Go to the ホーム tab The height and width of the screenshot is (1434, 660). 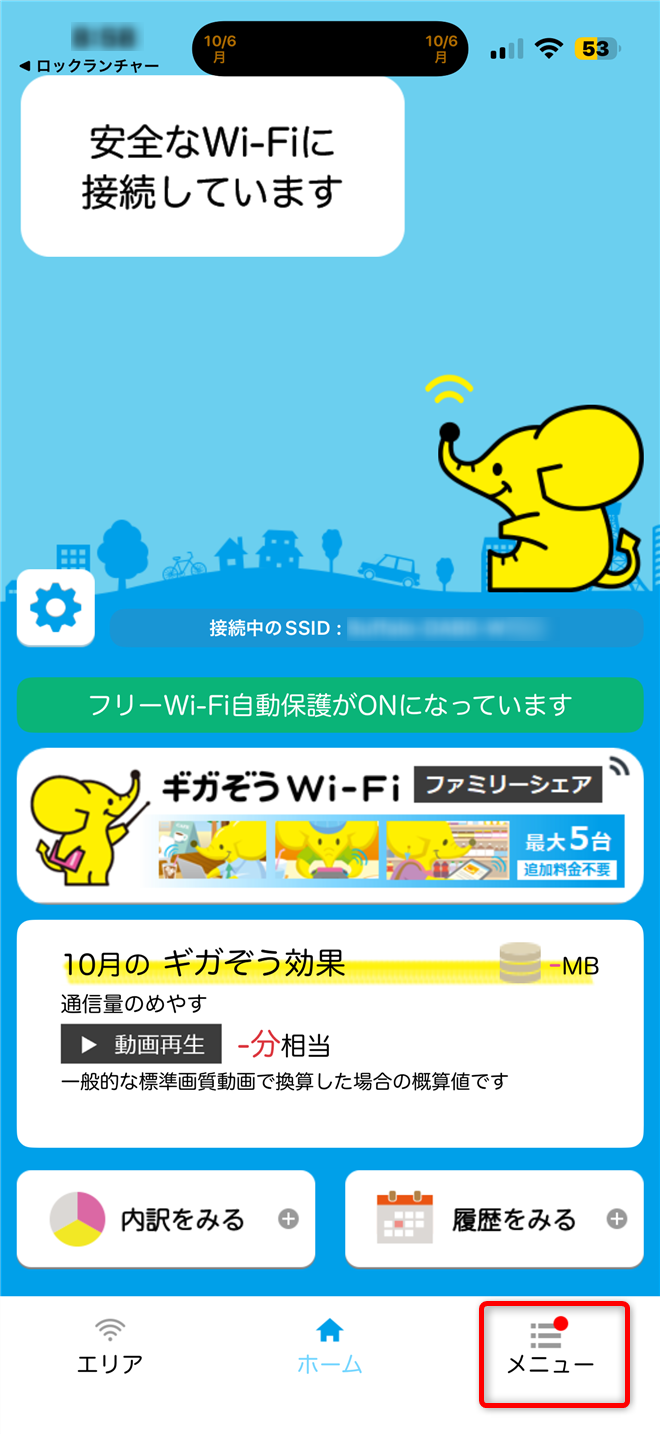329,1346
